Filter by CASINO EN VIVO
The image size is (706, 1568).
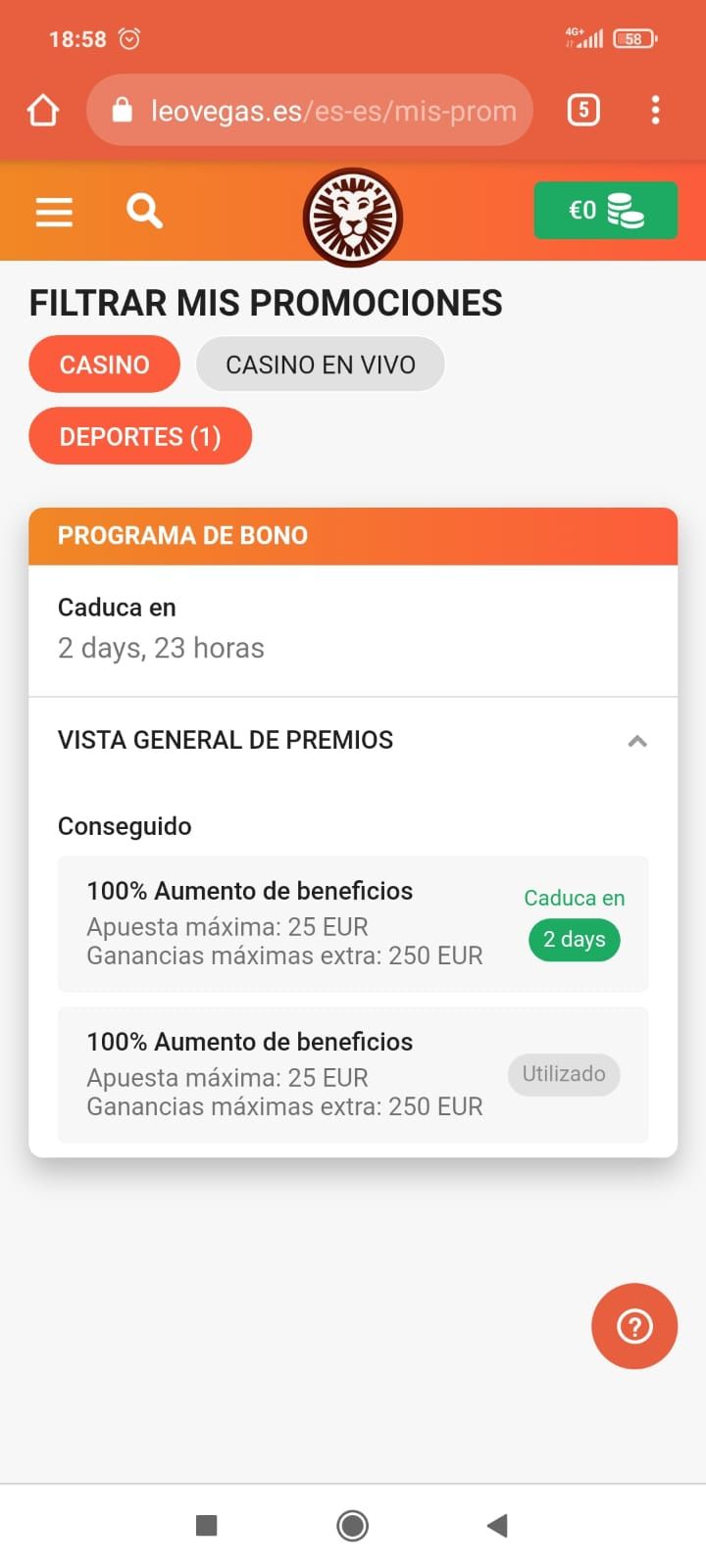coord(321,365)
